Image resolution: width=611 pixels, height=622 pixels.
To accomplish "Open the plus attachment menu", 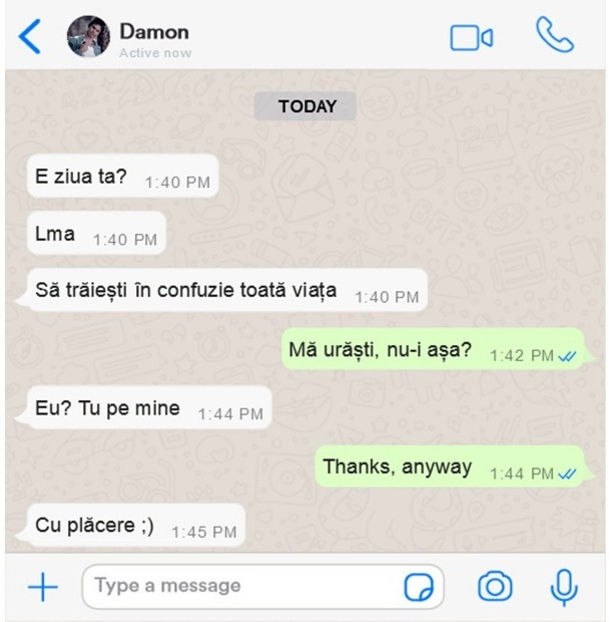I will pos(43,587).
